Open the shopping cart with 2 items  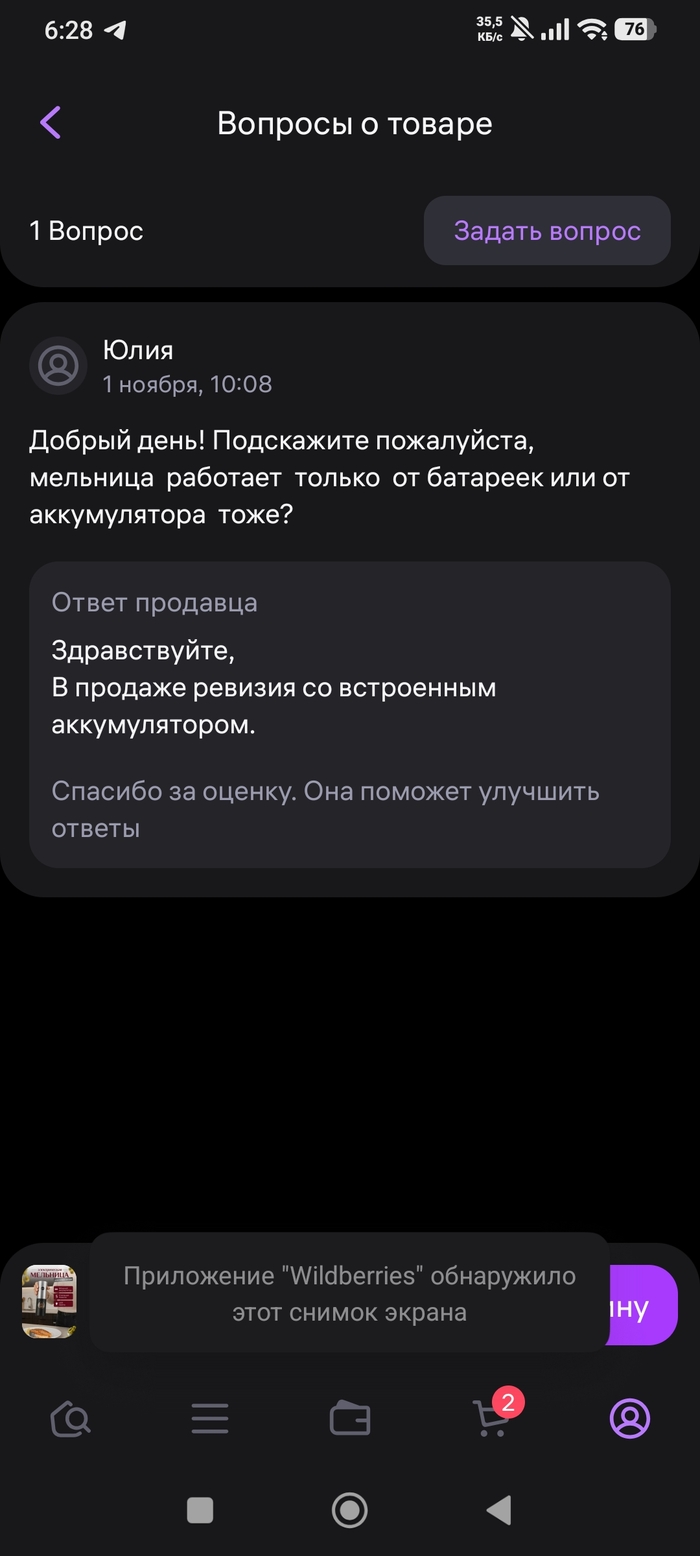[491, 1418]
